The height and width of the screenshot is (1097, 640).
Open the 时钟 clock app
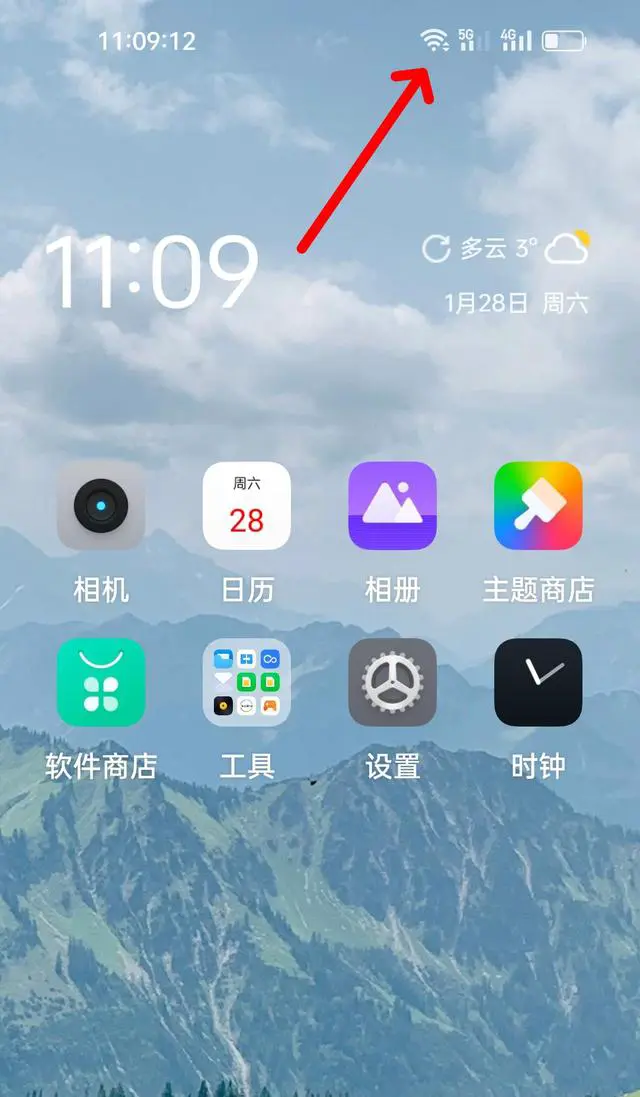538,682
